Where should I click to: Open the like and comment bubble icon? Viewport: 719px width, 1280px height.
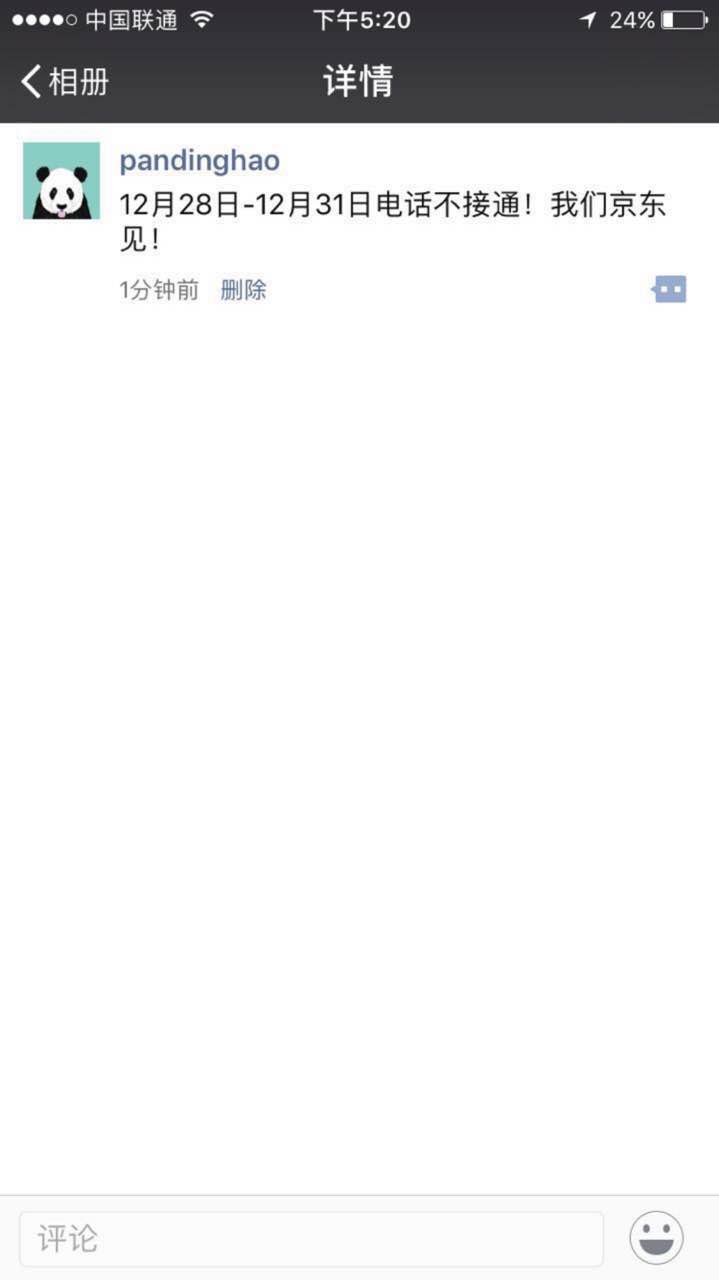click(x=669, y=290)
